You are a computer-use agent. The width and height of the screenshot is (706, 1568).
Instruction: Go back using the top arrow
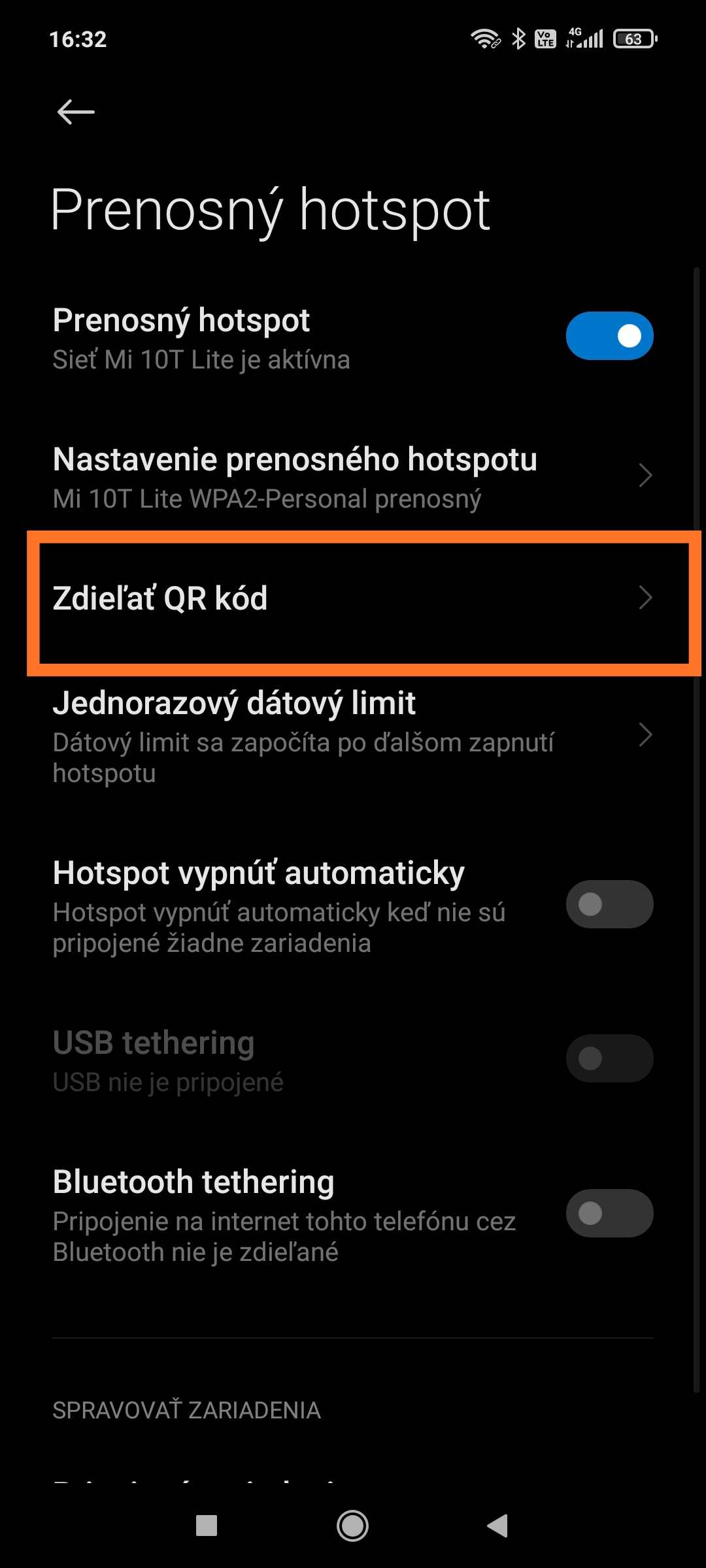coord(76,112)
